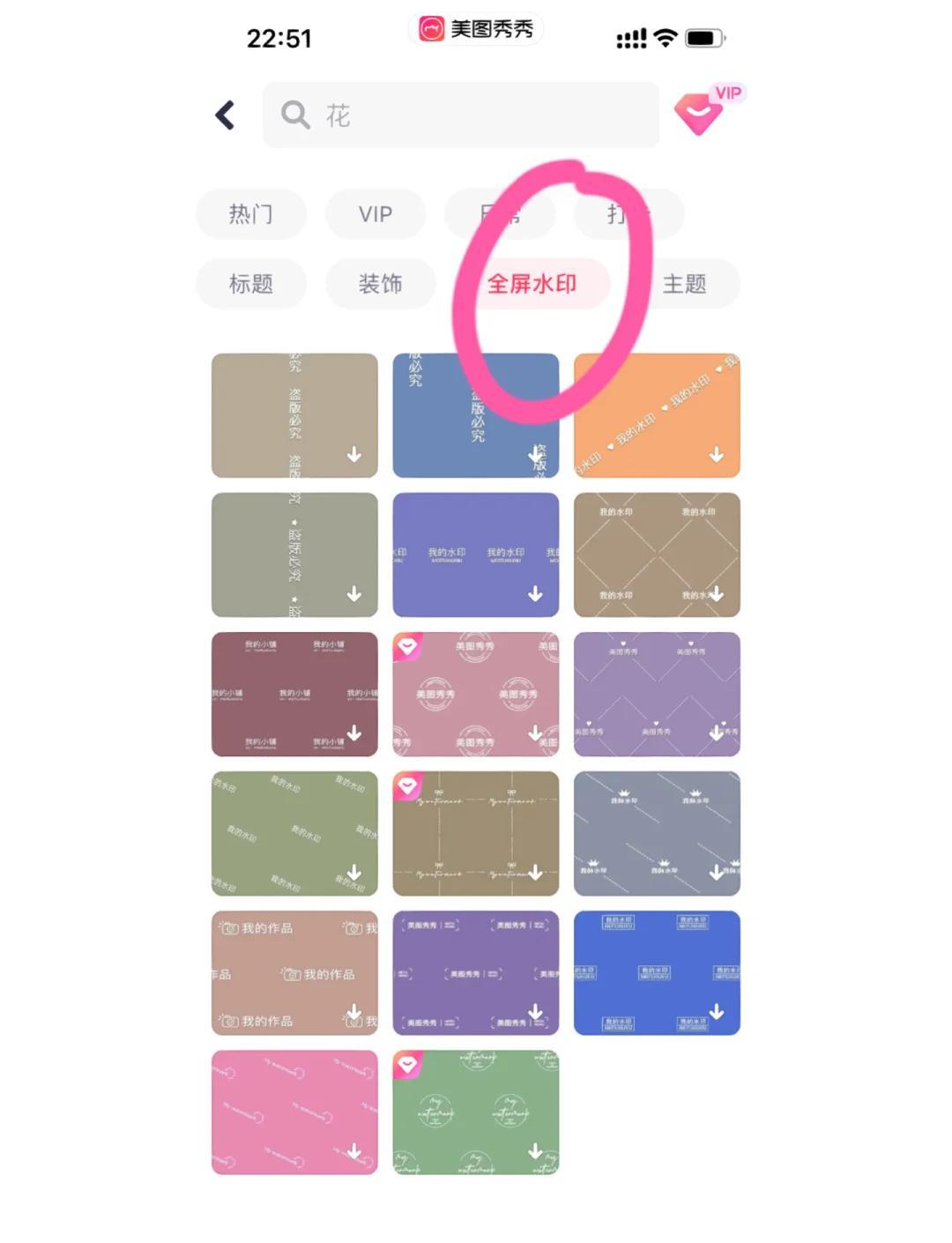The height and width of the screenshot is (1243, 952).
Task: Go back with the left arrow
Action: (x=226, y=115)
